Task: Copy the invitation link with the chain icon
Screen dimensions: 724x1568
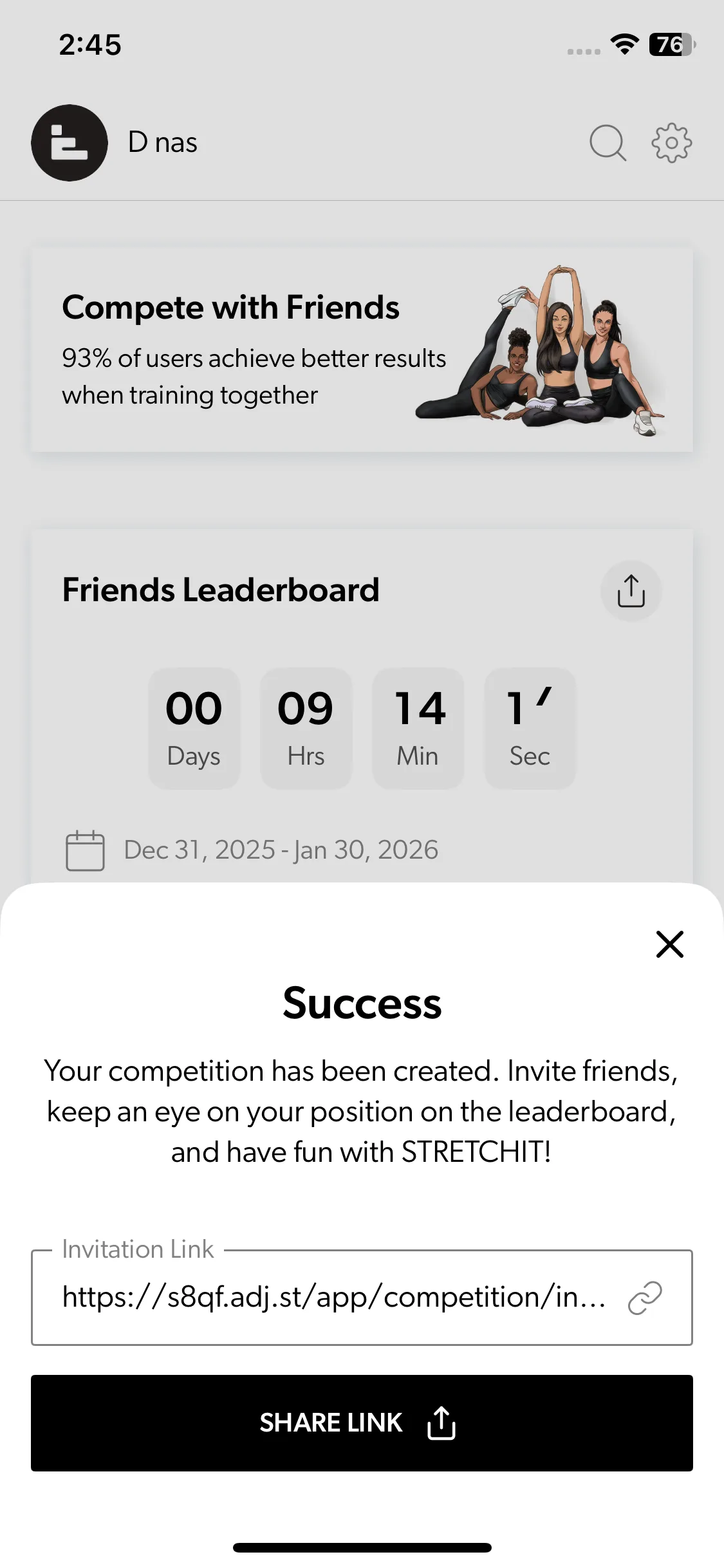Action: pos(644,1298)
